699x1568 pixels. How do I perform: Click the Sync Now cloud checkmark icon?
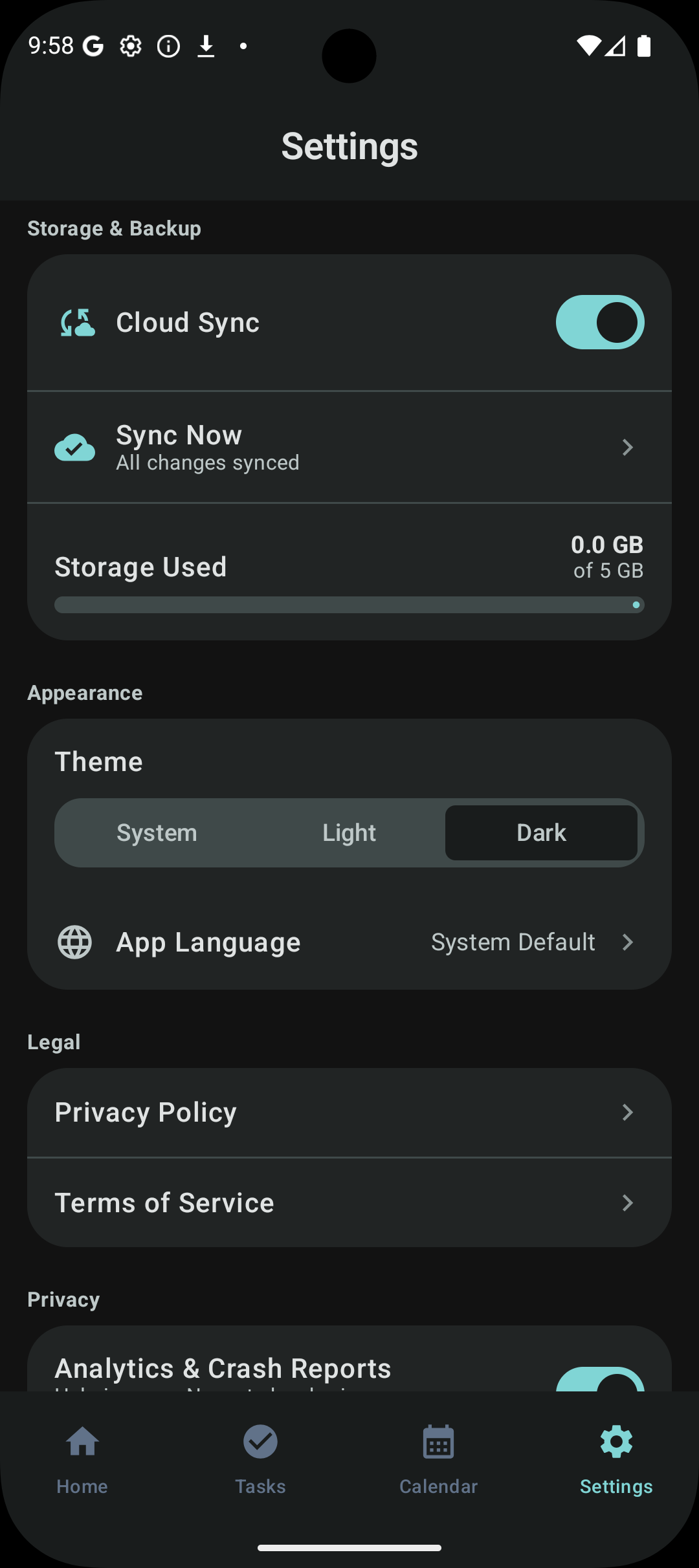coord(75,447)
